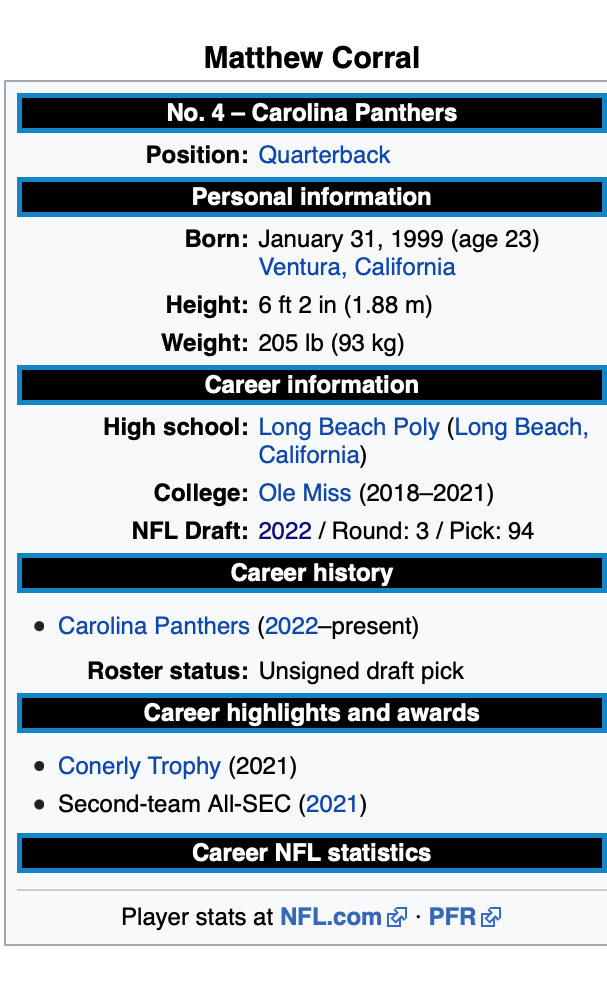Screen dimensions: 607x982
Task: Open the Conerly Trophy link
Action: pos(139,766)
